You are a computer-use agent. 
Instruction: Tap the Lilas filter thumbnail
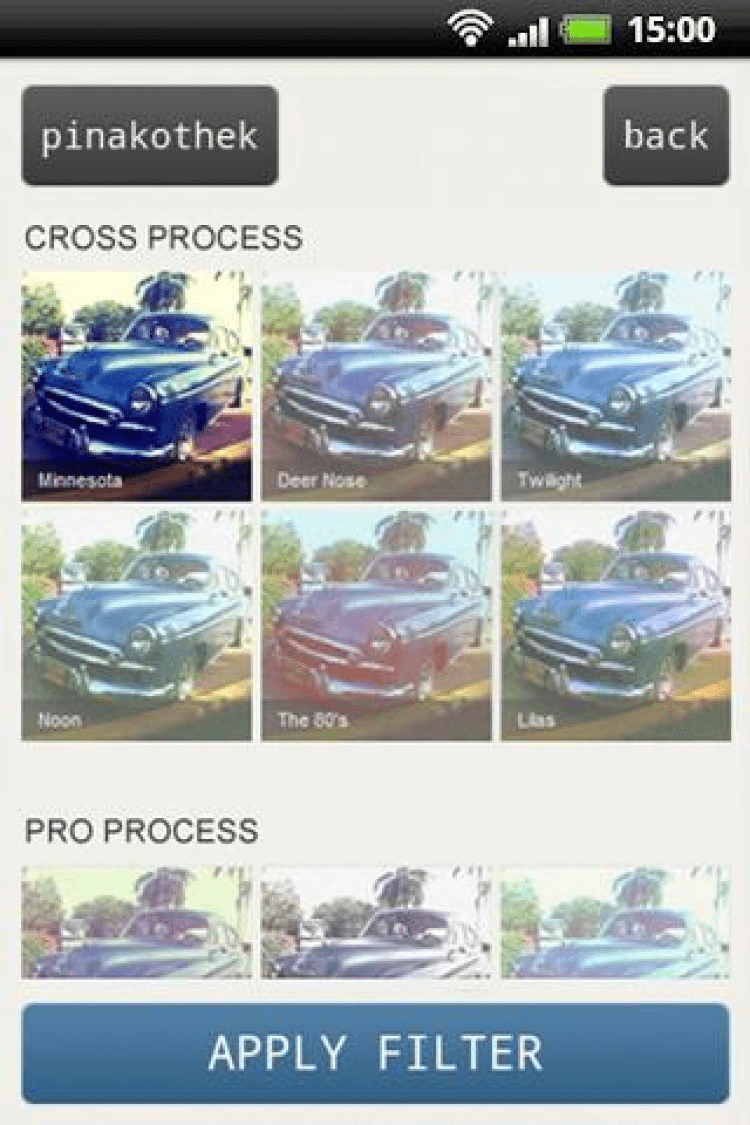pyautogui.click(x=616, y=626)
